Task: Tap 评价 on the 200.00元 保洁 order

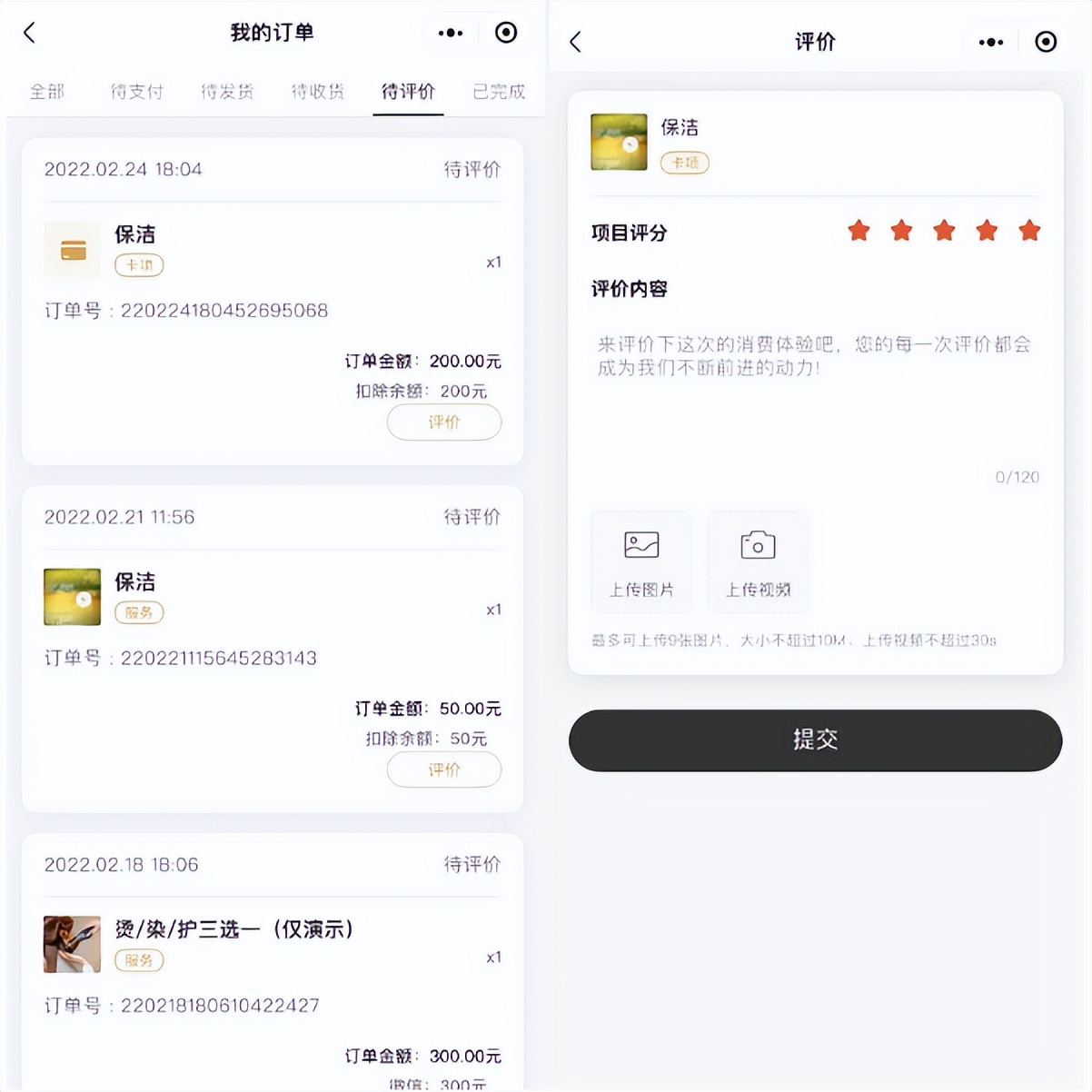Action: click(x=443, y=422)
